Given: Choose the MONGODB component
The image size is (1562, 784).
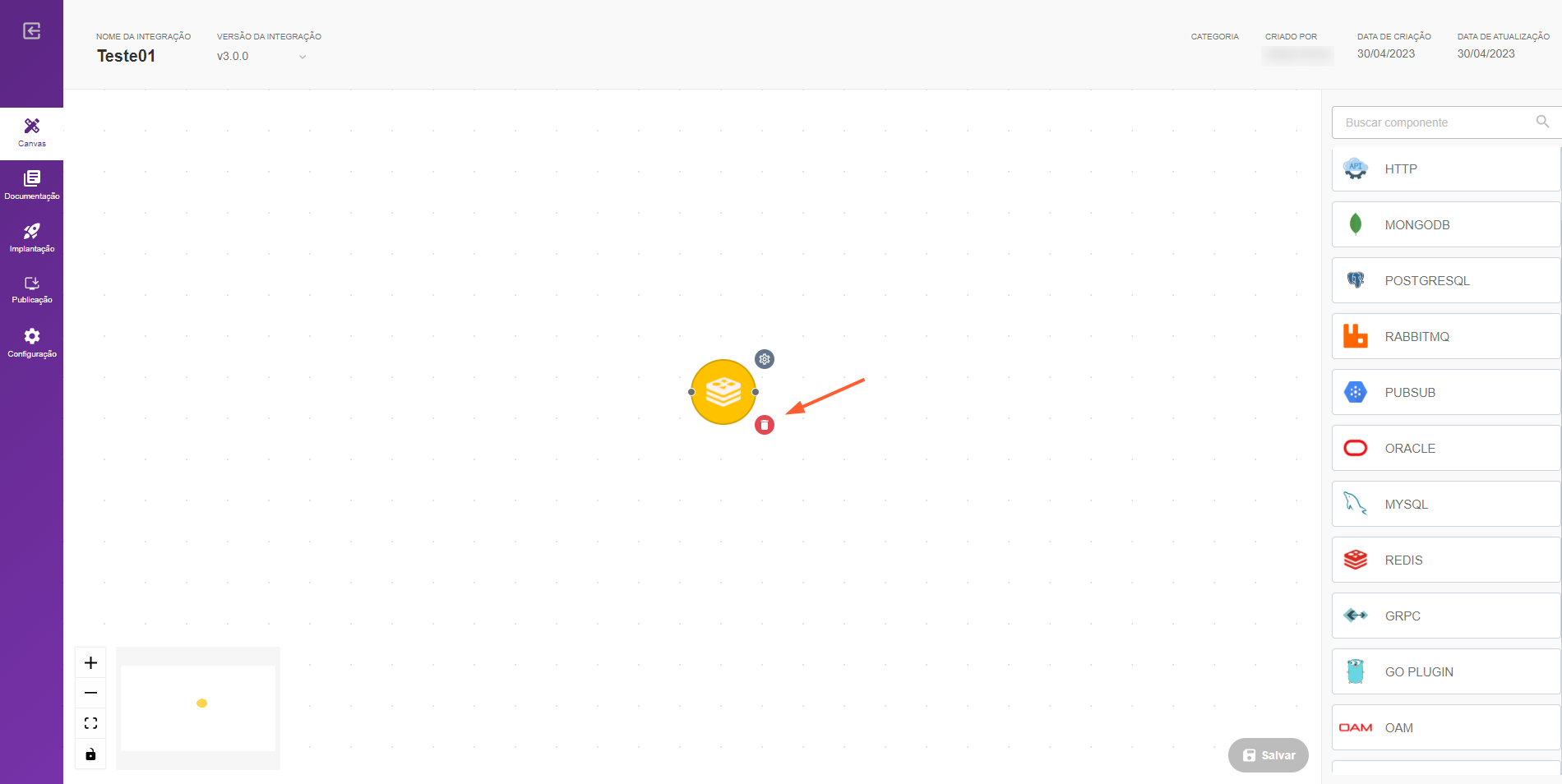Looking at the screenshot, I should point(1445,225).
